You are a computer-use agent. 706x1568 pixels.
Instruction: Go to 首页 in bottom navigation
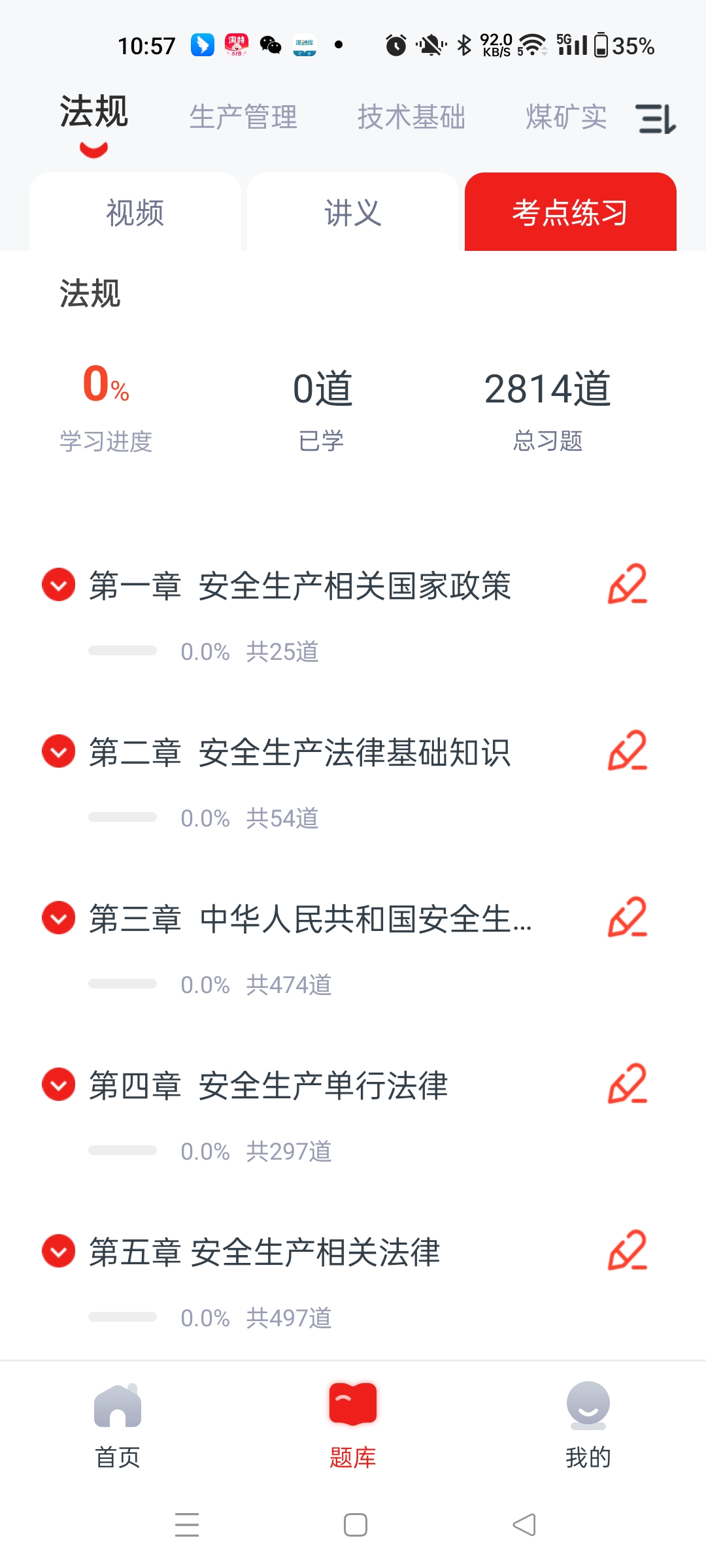click(x=118, y=1426)
